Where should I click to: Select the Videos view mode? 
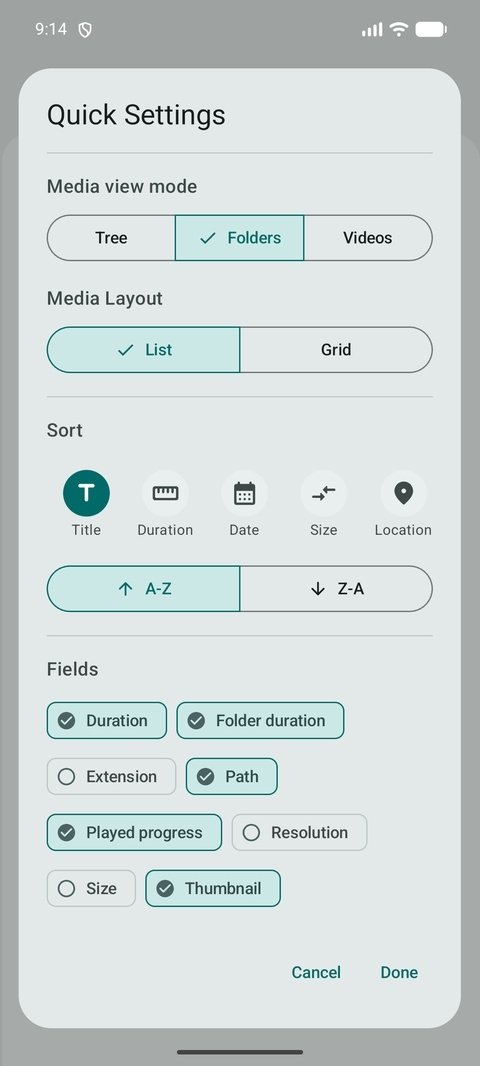(x=368, y=238)
